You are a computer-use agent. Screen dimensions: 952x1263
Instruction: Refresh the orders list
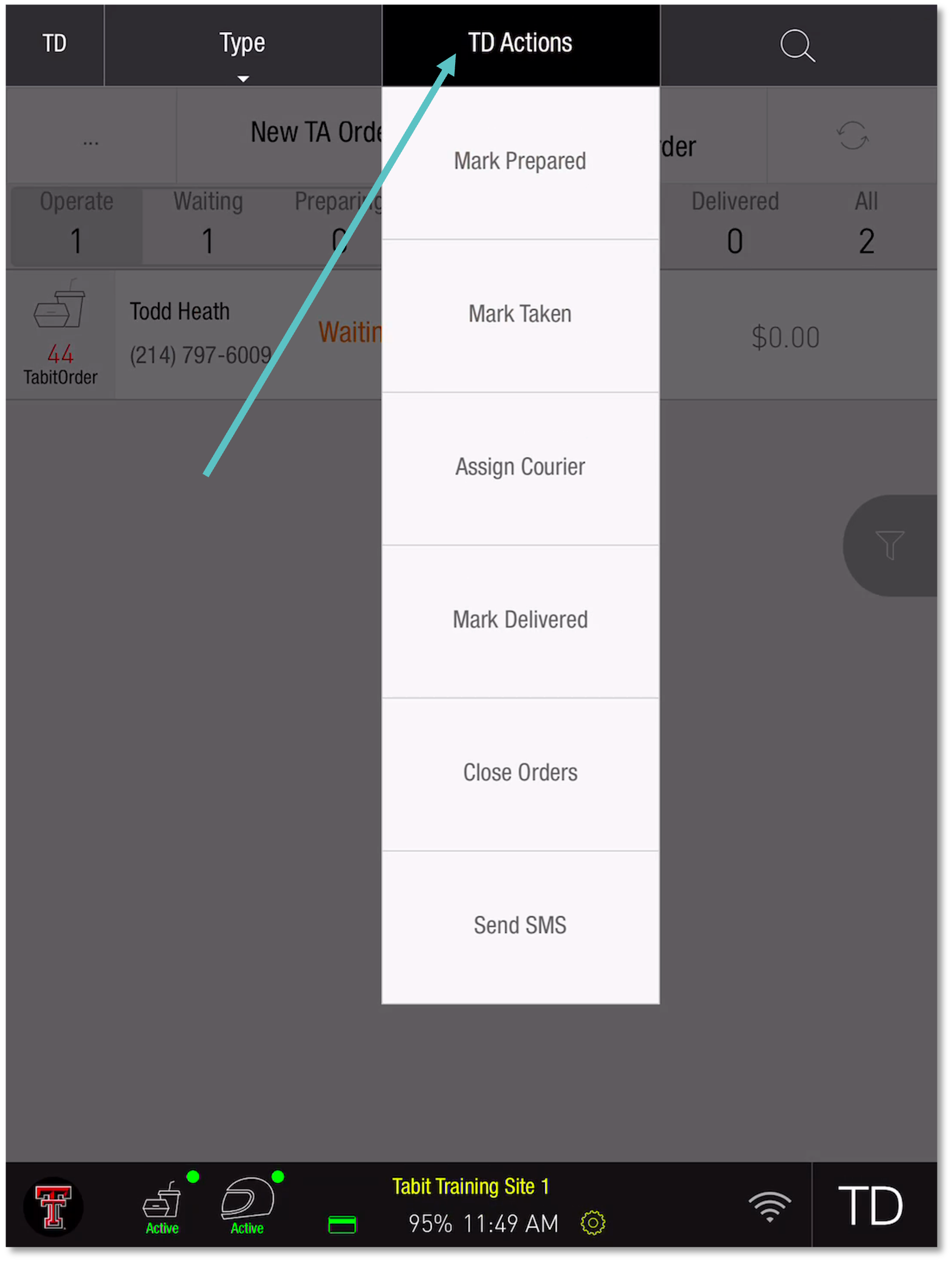[x=852, y=136]
